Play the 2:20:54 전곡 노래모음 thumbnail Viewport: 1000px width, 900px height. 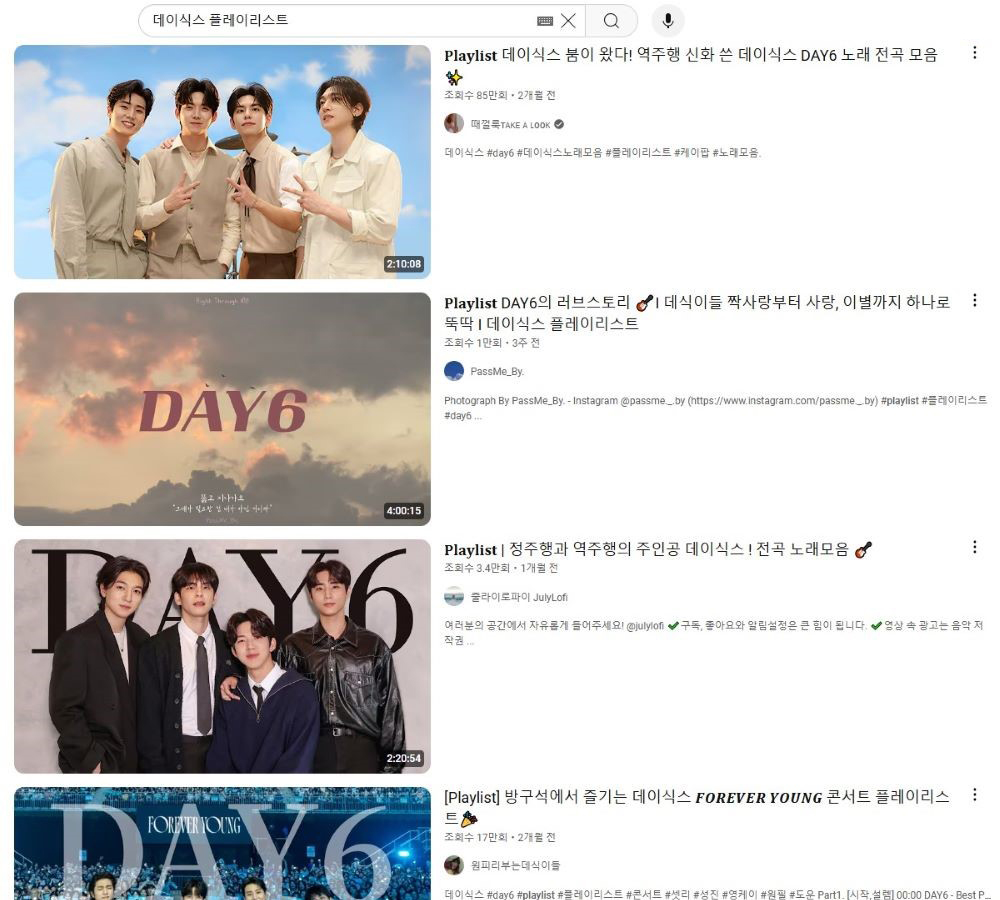pos(222,656)
